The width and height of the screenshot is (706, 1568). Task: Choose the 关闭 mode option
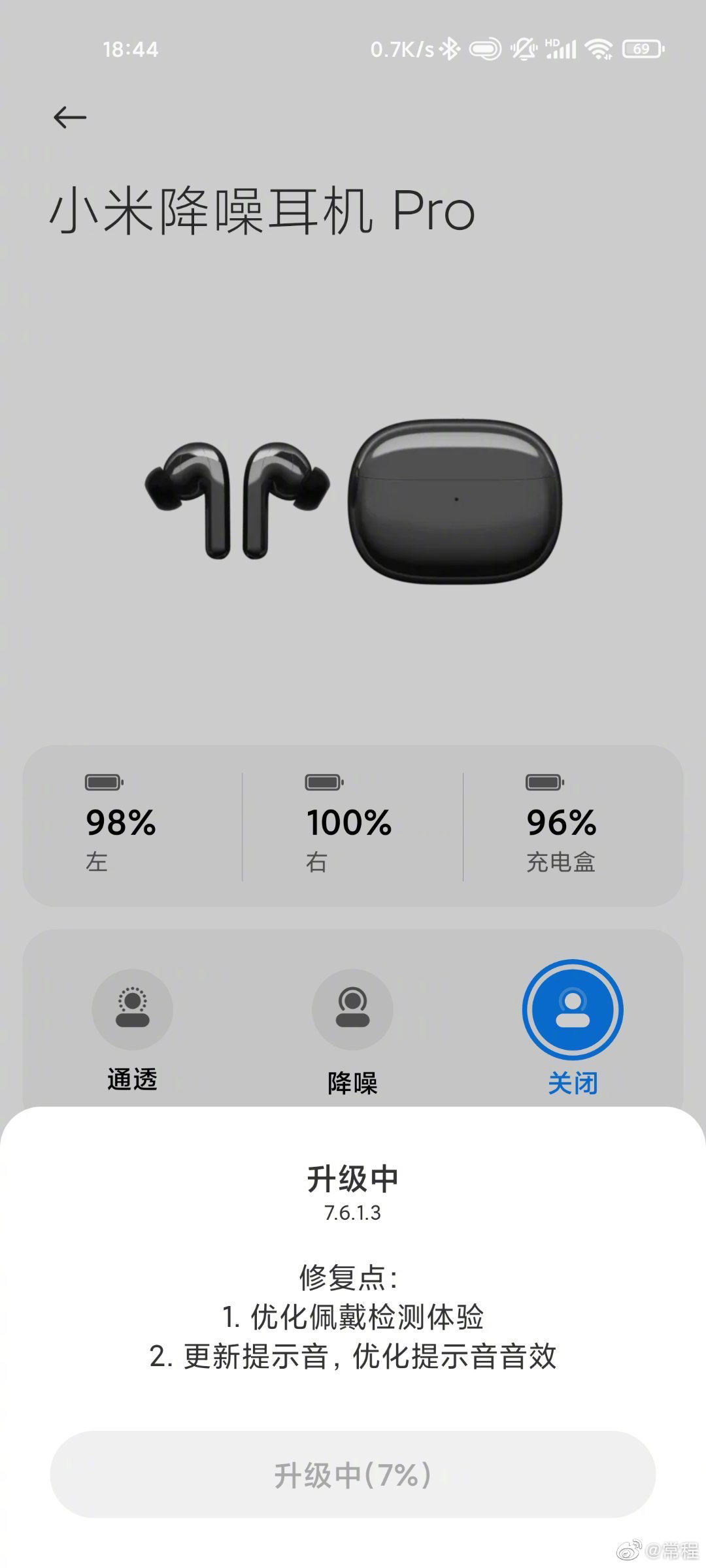(x=573, y=1010)
